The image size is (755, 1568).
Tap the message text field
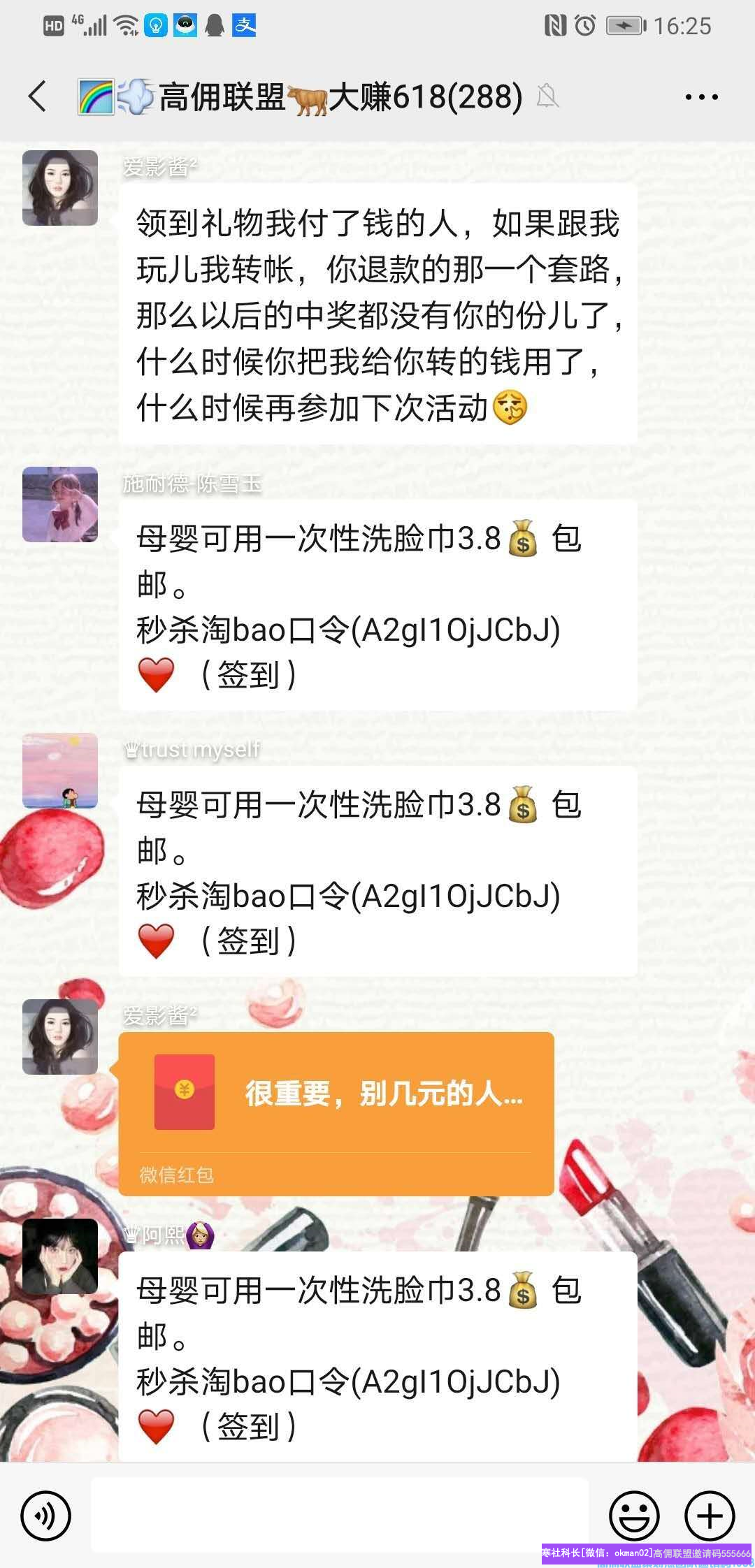click(339, 1516)
